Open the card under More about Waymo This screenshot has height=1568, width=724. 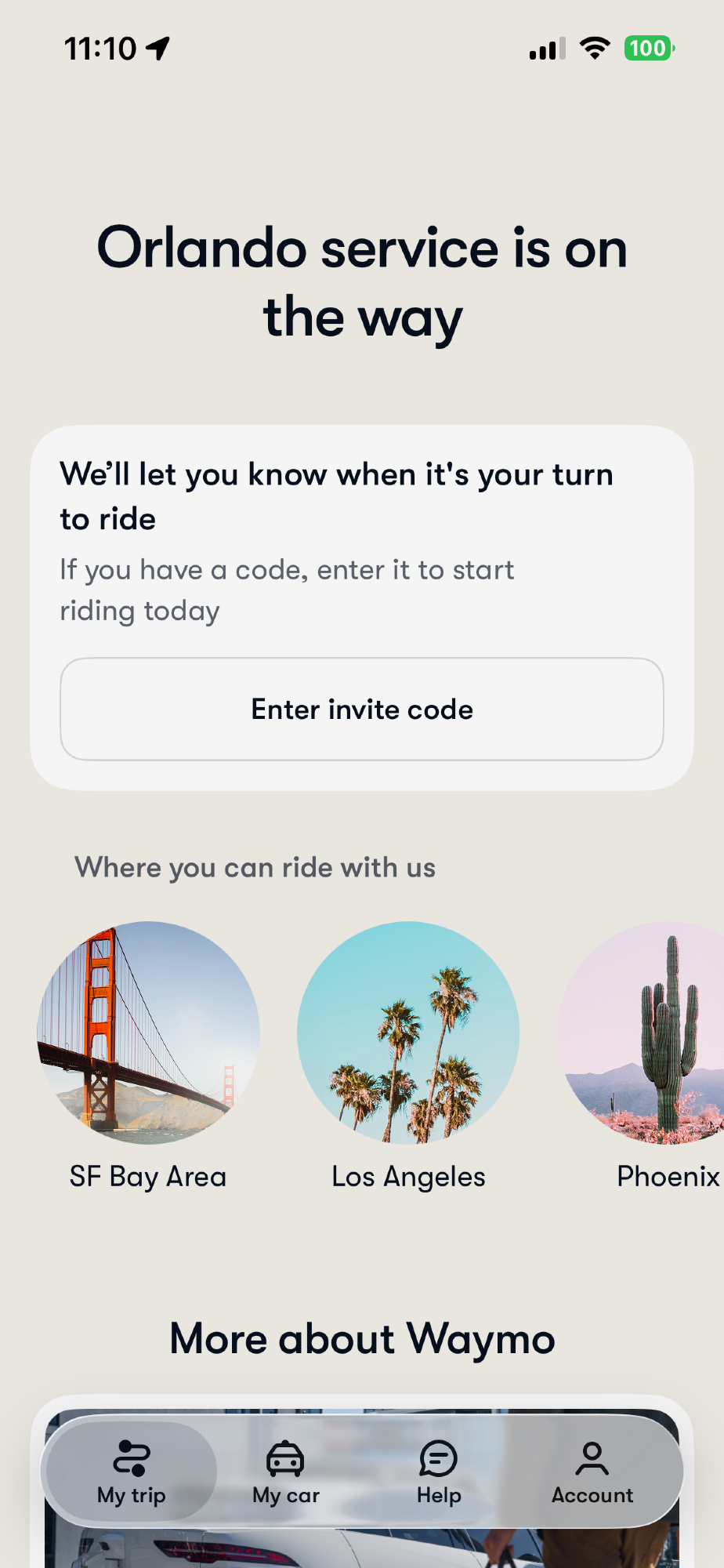coord(362,1548)
